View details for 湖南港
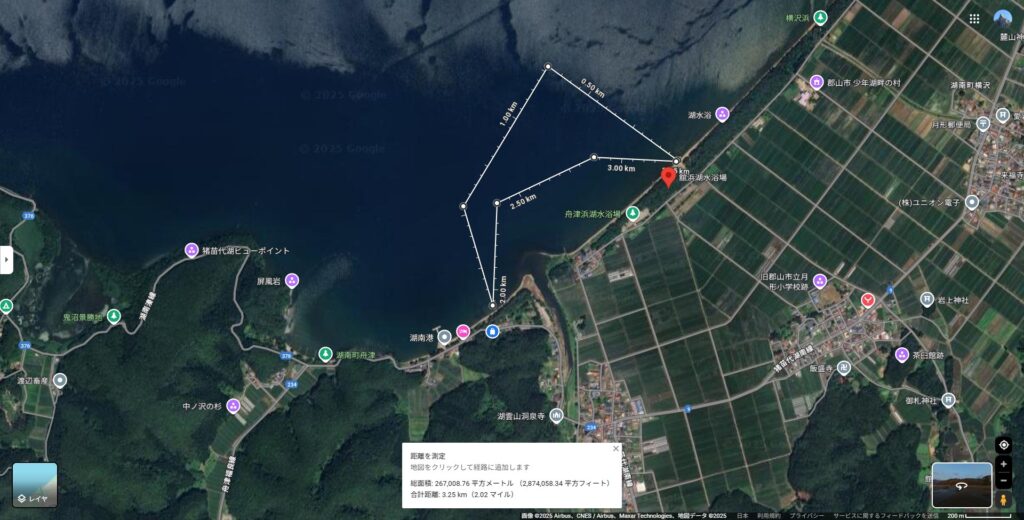Image resolution: width=1024 pixels, height=520 pixels. click(x=445, y=337)
